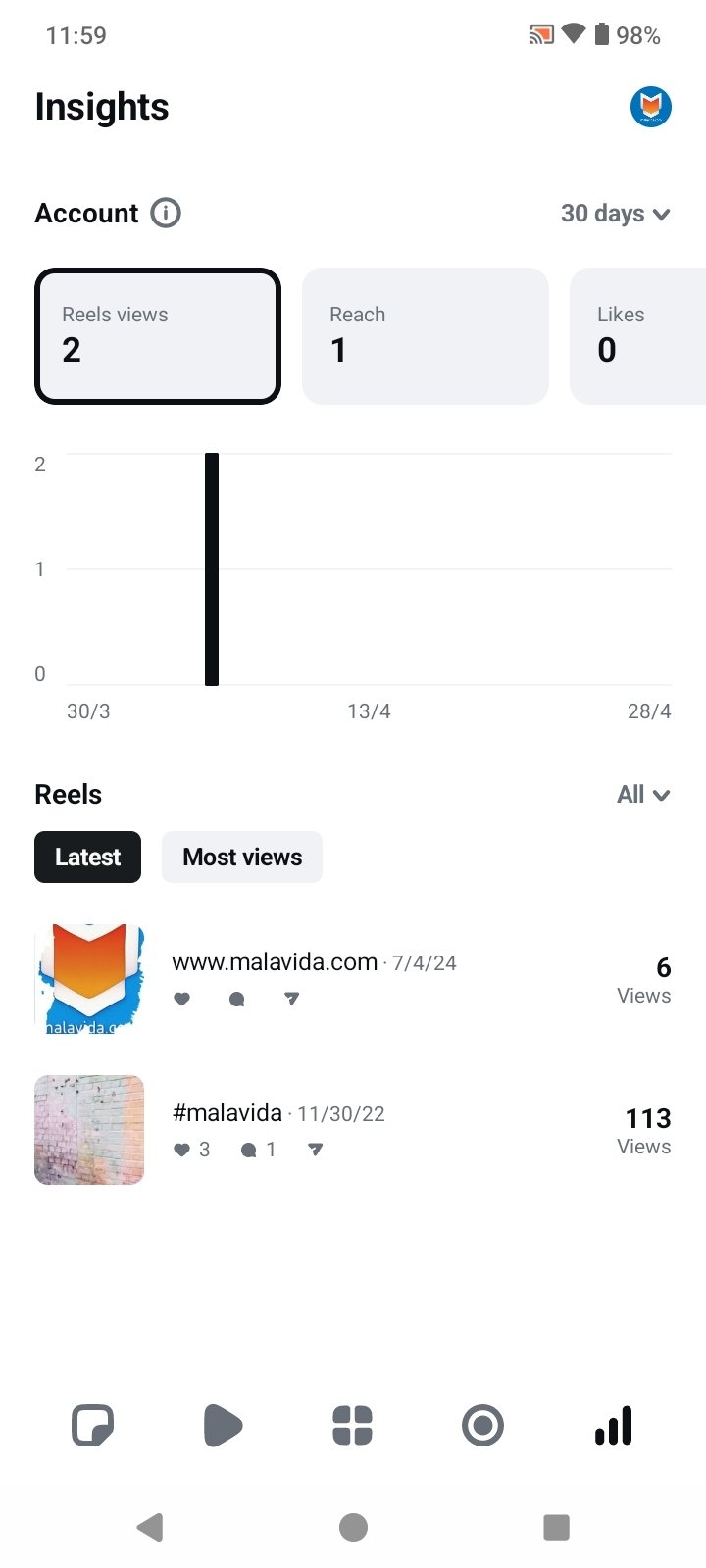
Task: Open the bar chart insights tab
Action: 614,1426
